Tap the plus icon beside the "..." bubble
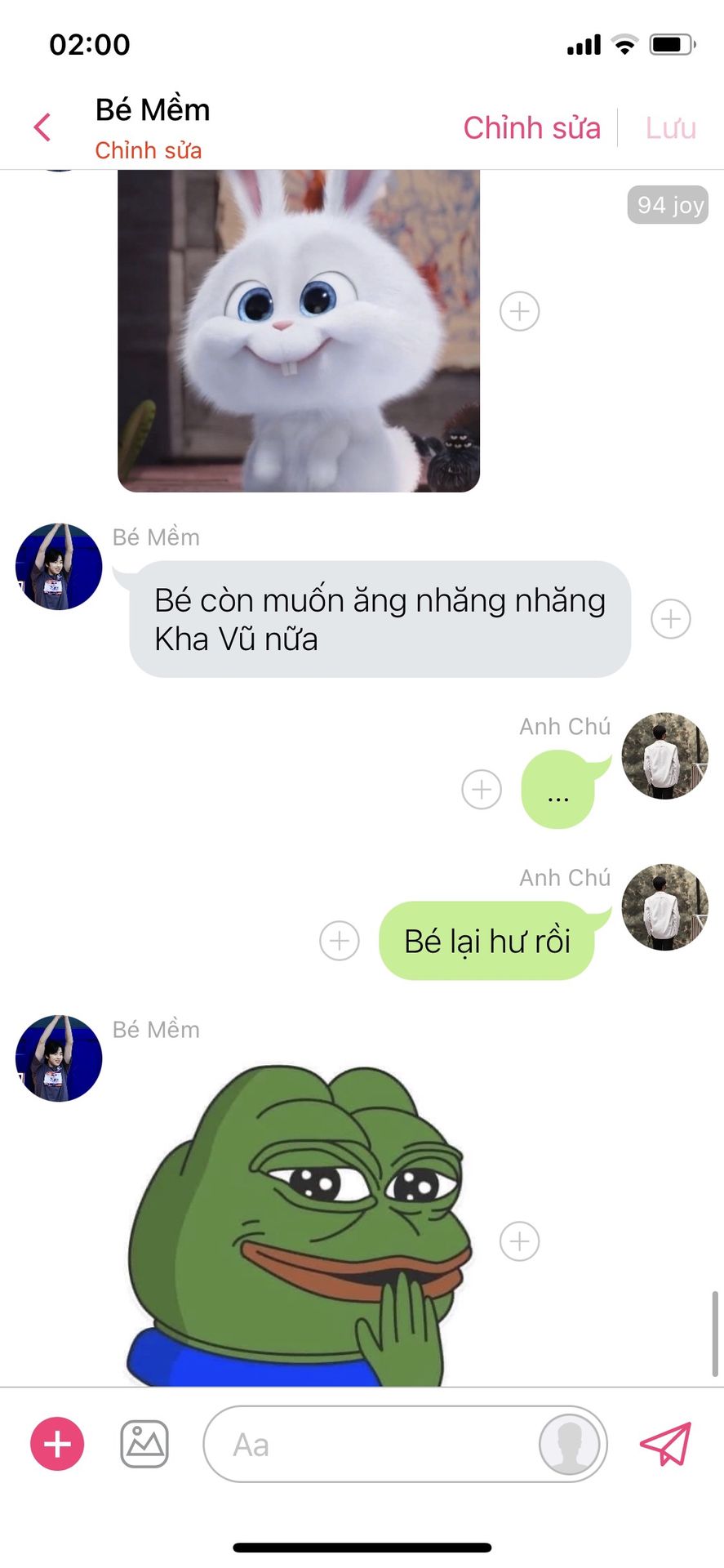The height and width of the screenshot is (1568, 724). point(482,790)
